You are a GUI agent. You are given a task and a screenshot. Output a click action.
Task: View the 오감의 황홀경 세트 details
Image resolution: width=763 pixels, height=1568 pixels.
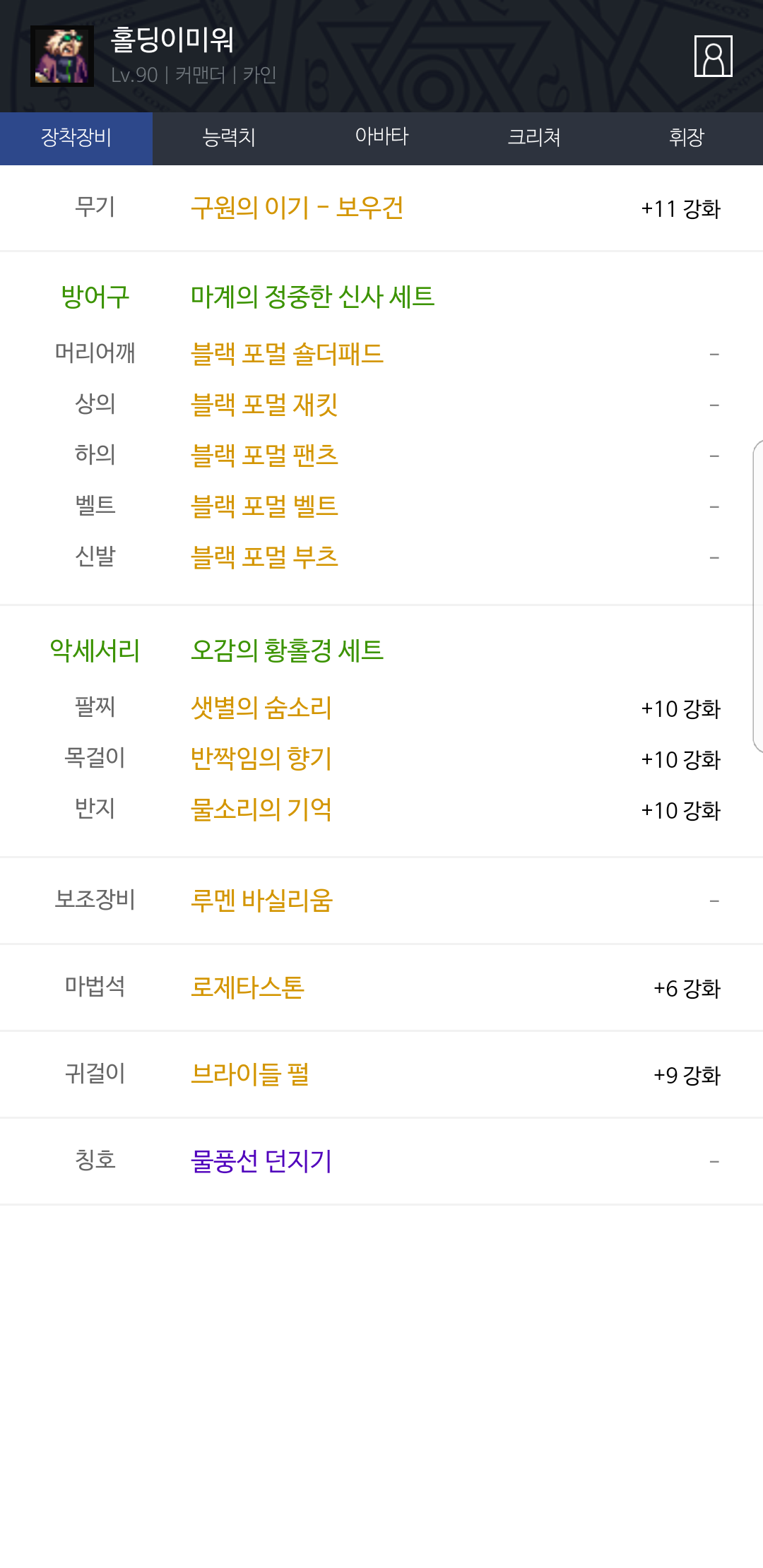287,651
